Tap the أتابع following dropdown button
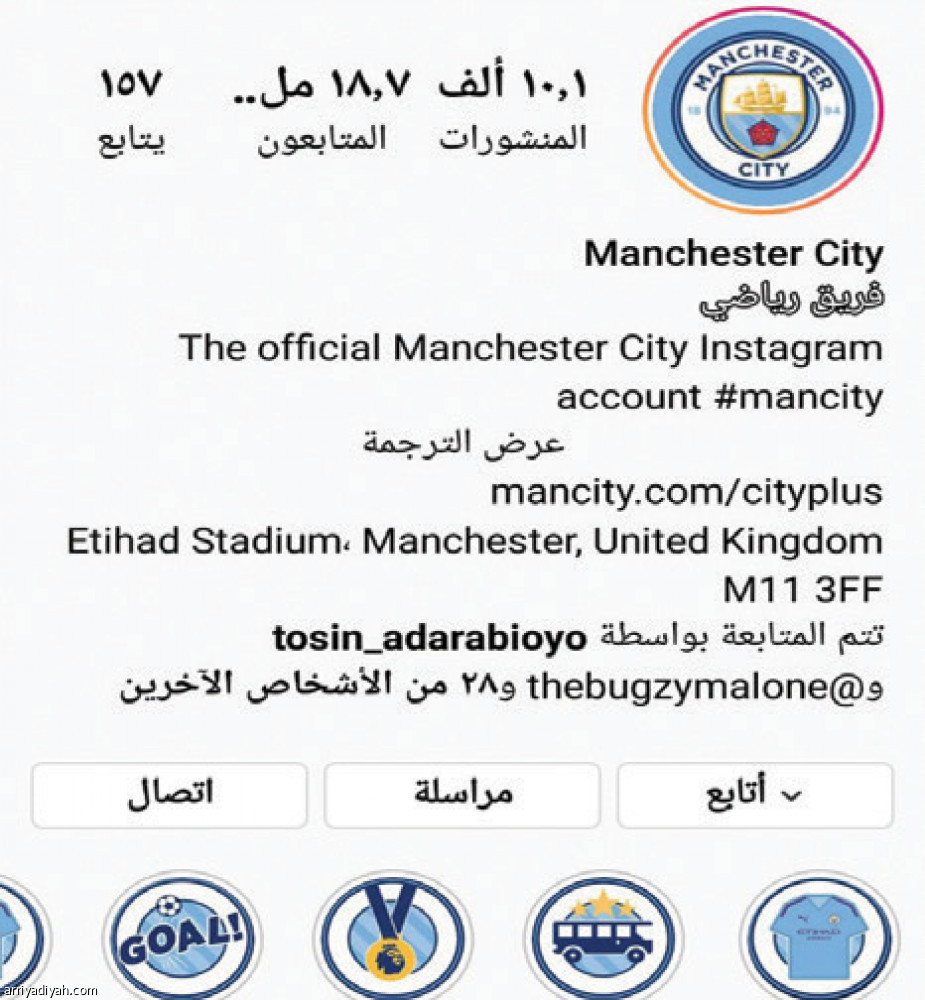The image size is (925, 1000). pyautogui.click(x=755, y=795)
